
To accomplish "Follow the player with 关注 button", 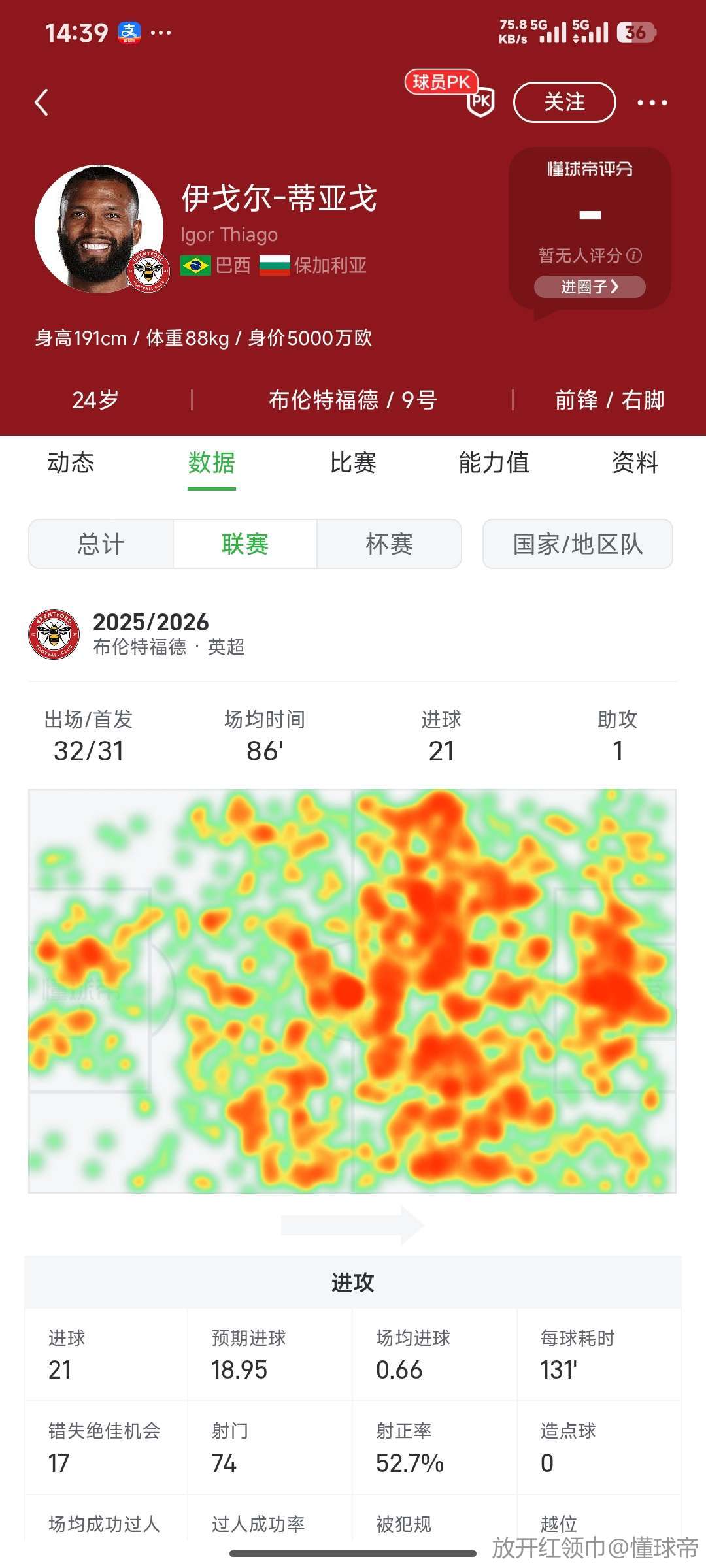I will point(564,102).
